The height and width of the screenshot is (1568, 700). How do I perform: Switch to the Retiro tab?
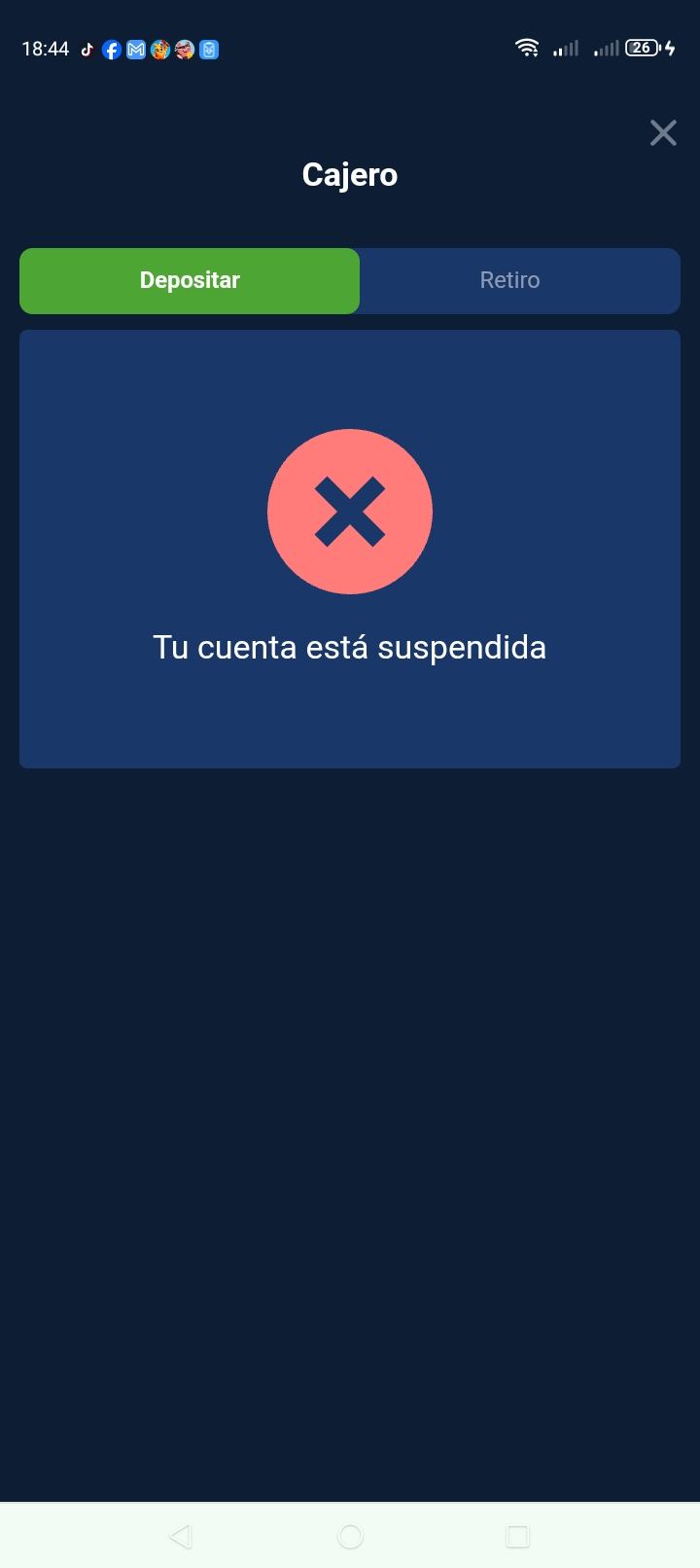click(x=509, y=281)
